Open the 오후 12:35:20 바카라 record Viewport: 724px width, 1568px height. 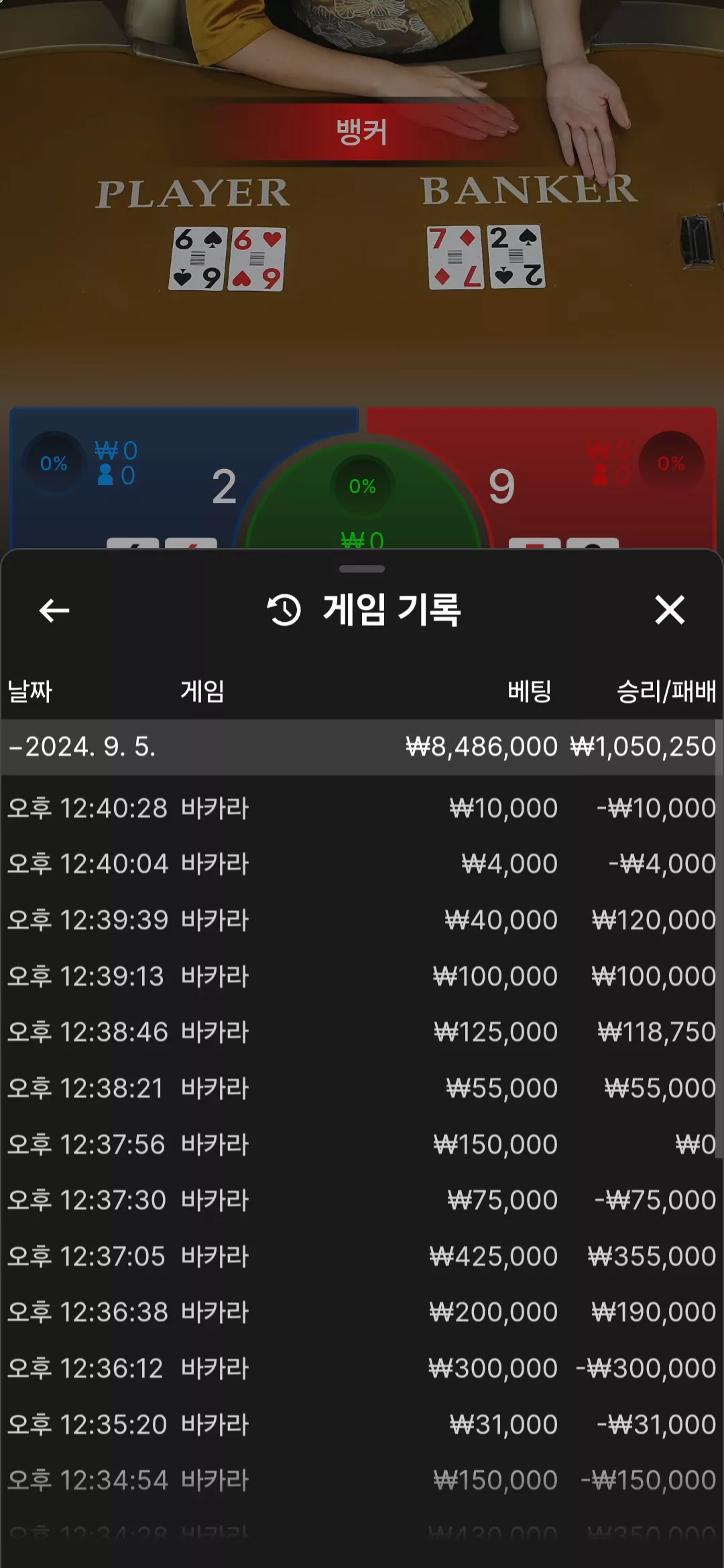pos(362,1425)
